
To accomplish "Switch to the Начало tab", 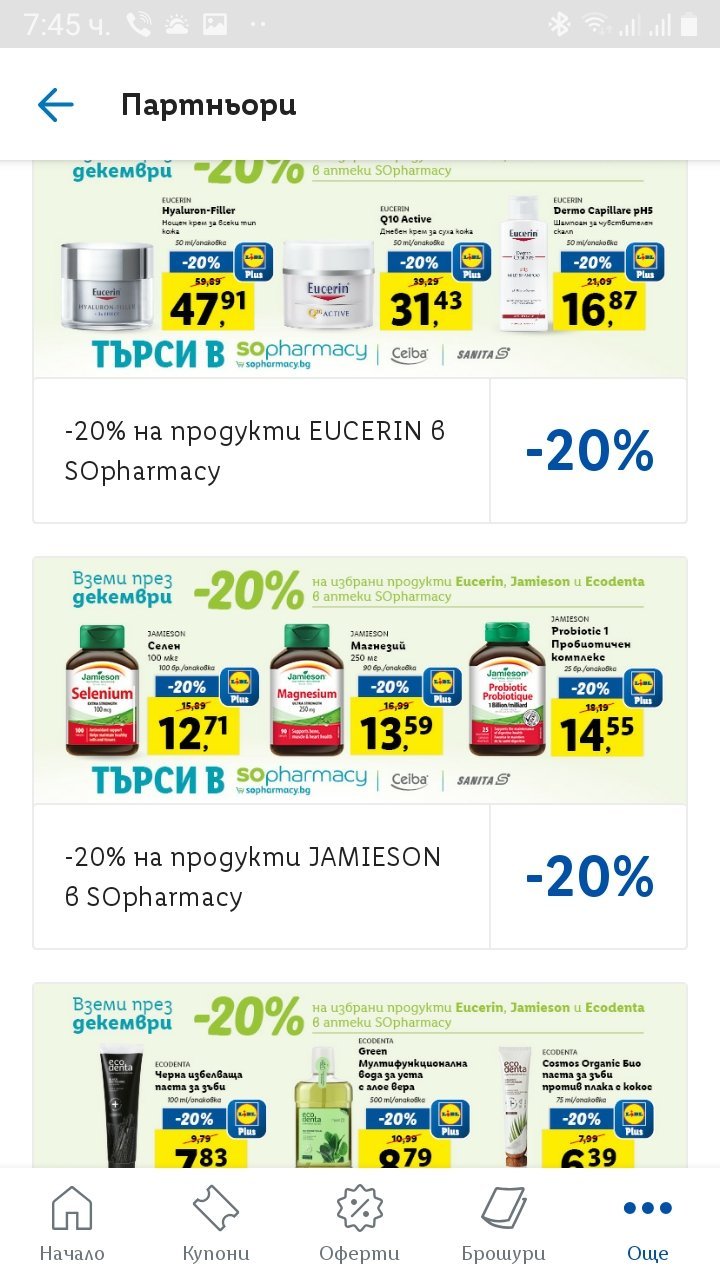I will pyautogui.click(x=72, y=1224).
